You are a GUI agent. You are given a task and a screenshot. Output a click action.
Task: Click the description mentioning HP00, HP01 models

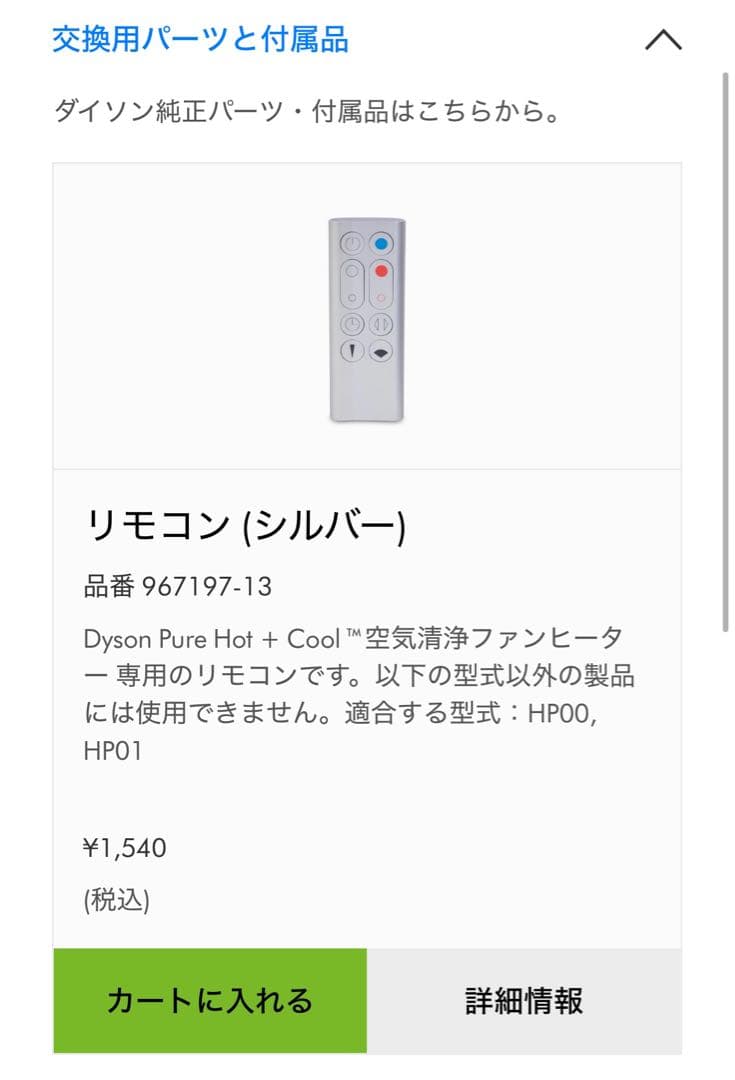360,690
